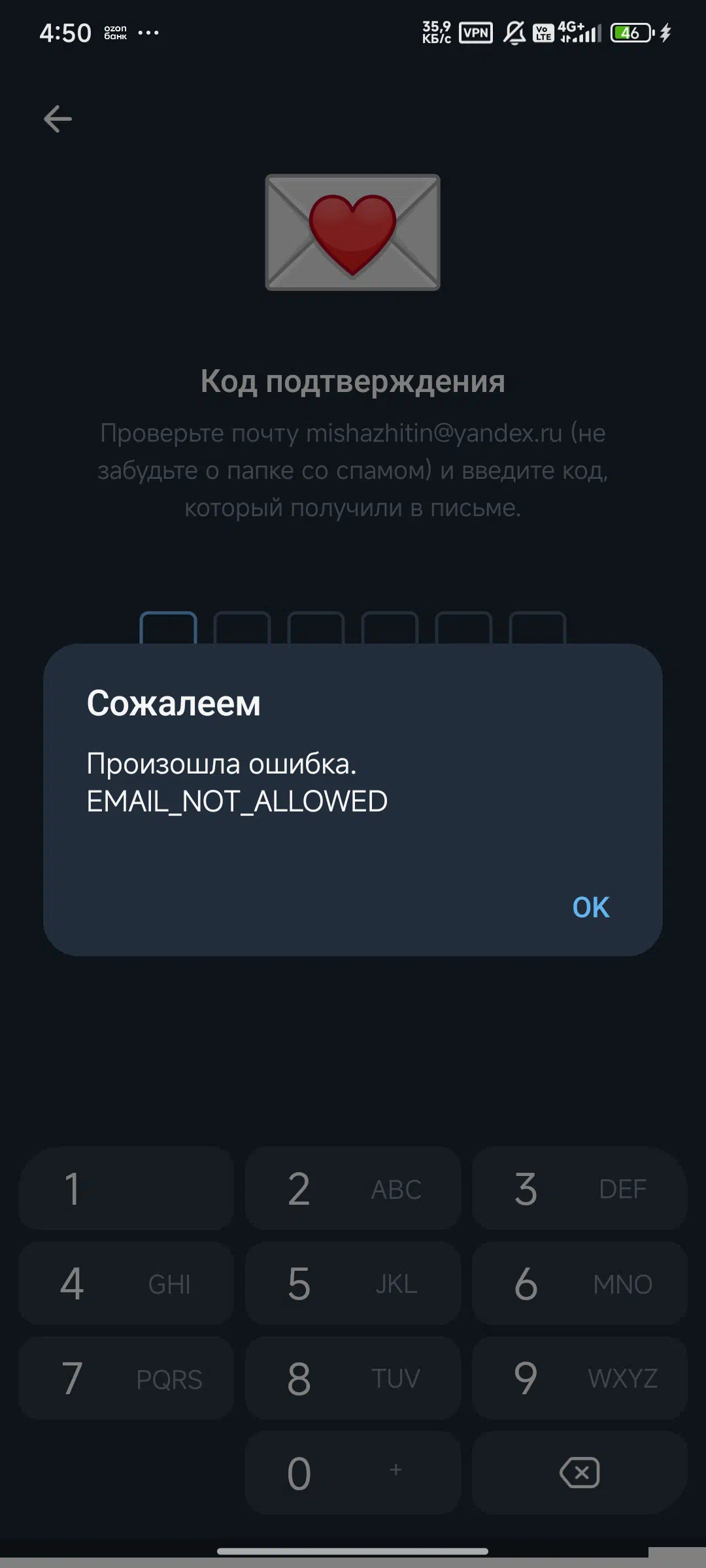The width and height of the screenshot is (706, 1568).
Task: Delete a digit with the backspace key
Action: 579,1473
